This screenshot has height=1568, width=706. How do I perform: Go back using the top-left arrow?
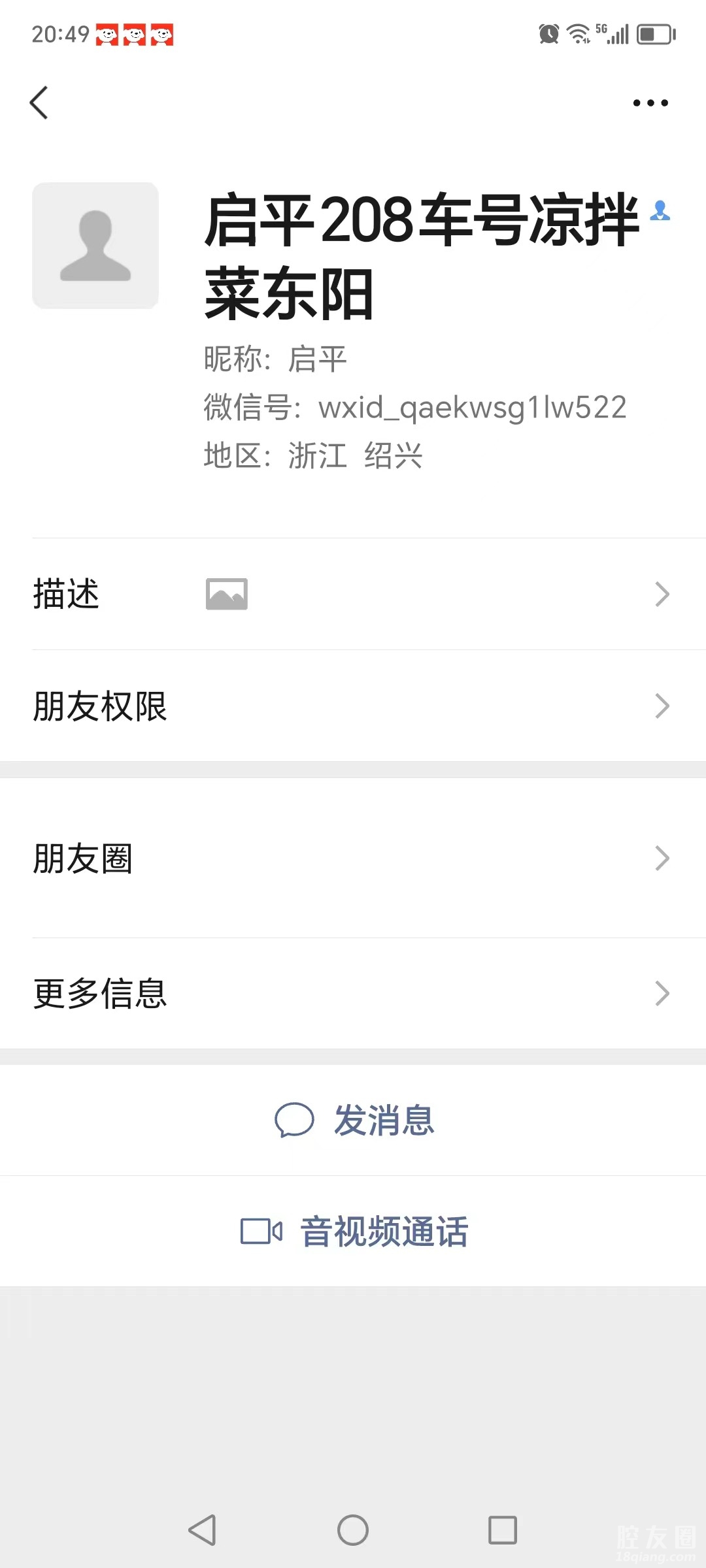39,103
